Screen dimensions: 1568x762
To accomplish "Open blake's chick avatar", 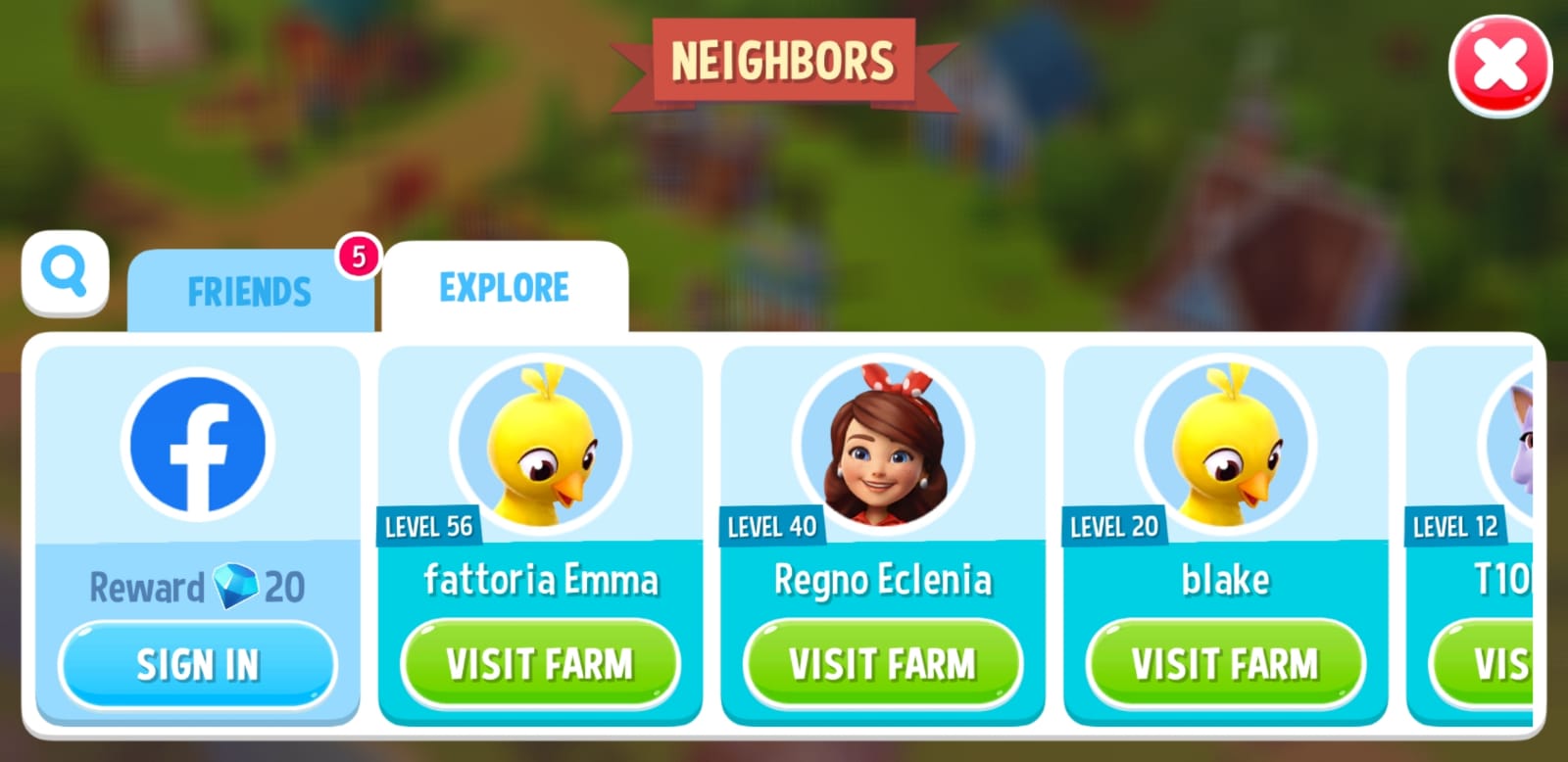I will point(1226,444).
